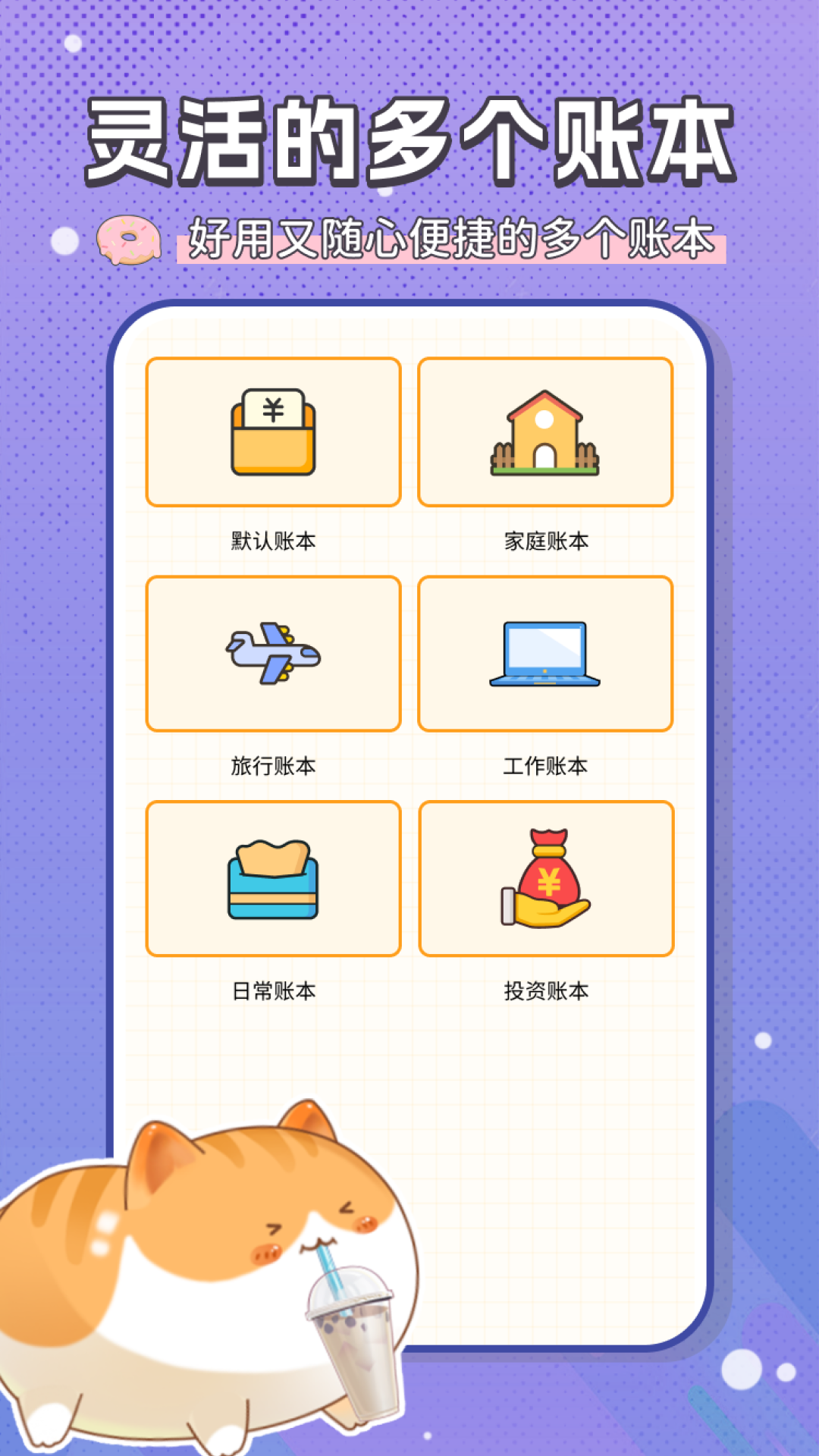819x1456 pixels.
Task: Select the ¥ card inside the wallet icon
Action: tap(273, 409)
